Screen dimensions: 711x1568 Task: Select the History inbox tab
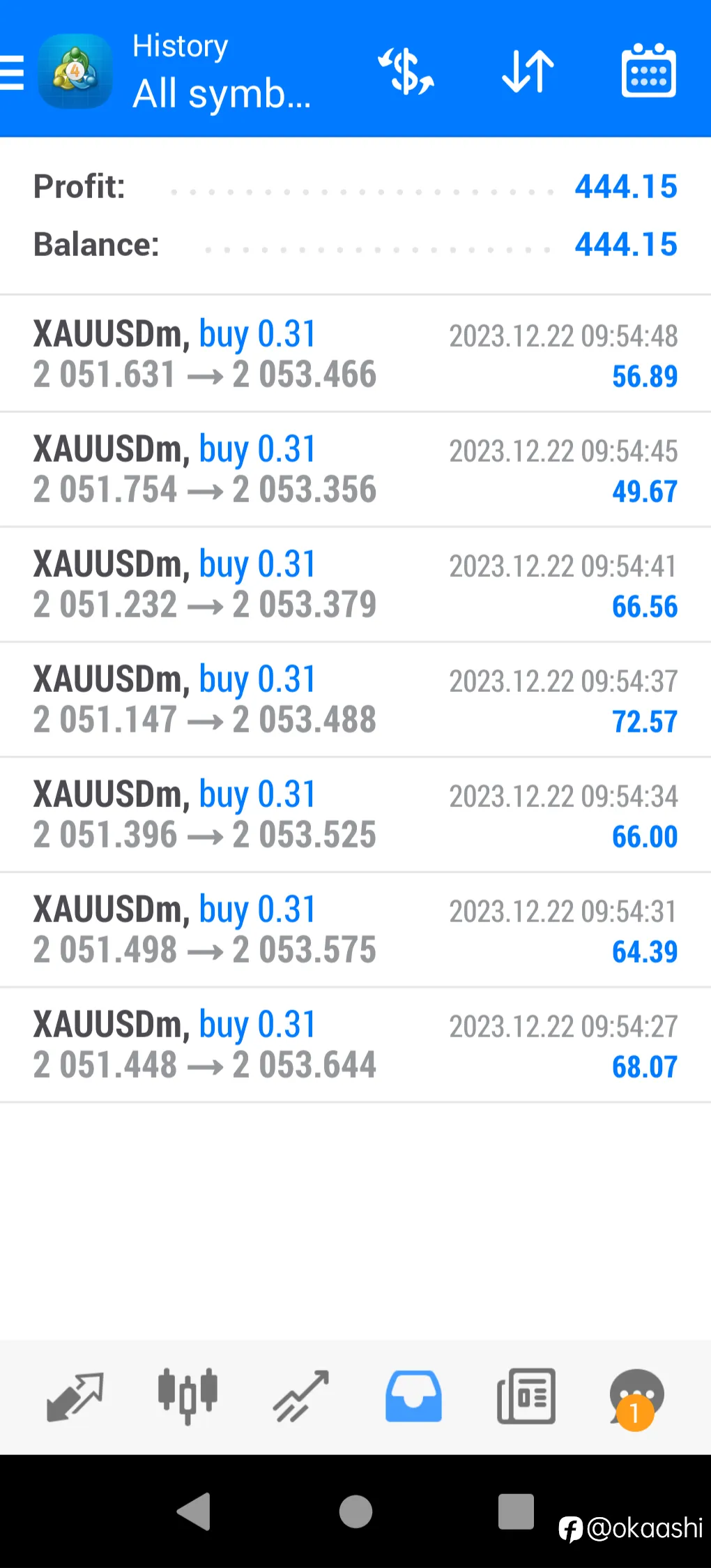point(413,1396)
